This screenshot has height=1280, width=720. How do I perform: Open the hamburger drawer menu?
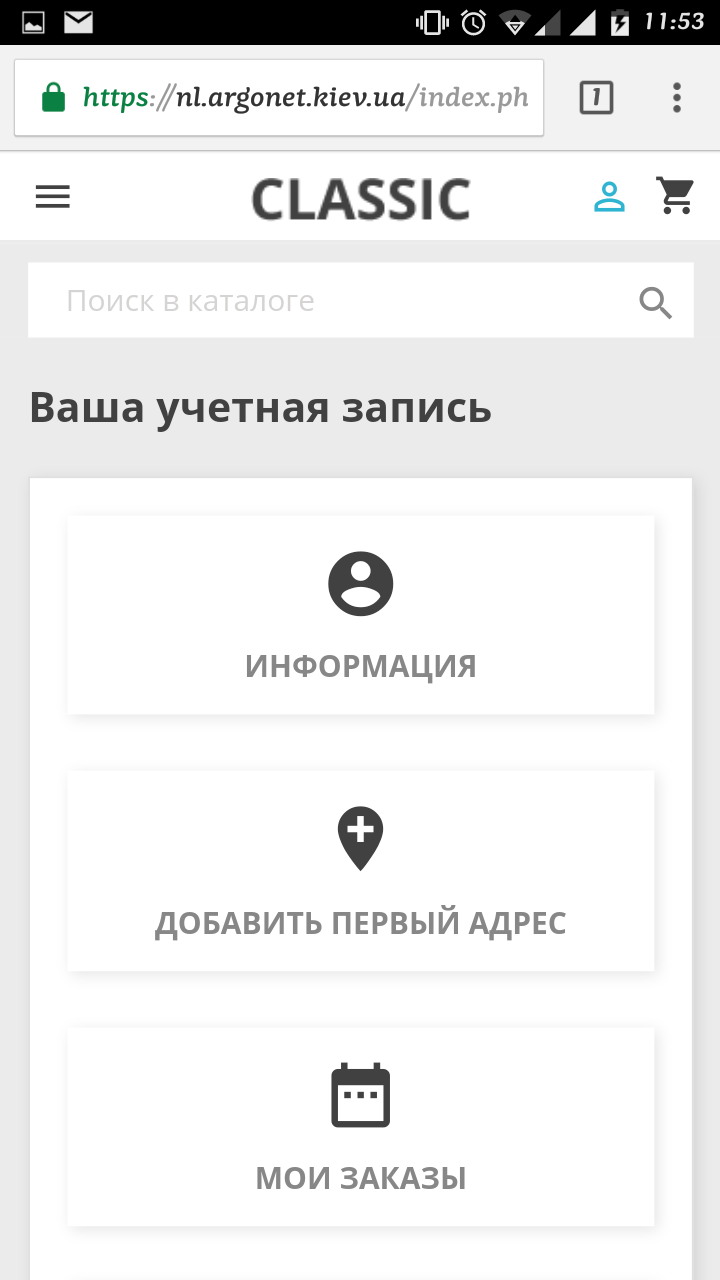point(52,197)
